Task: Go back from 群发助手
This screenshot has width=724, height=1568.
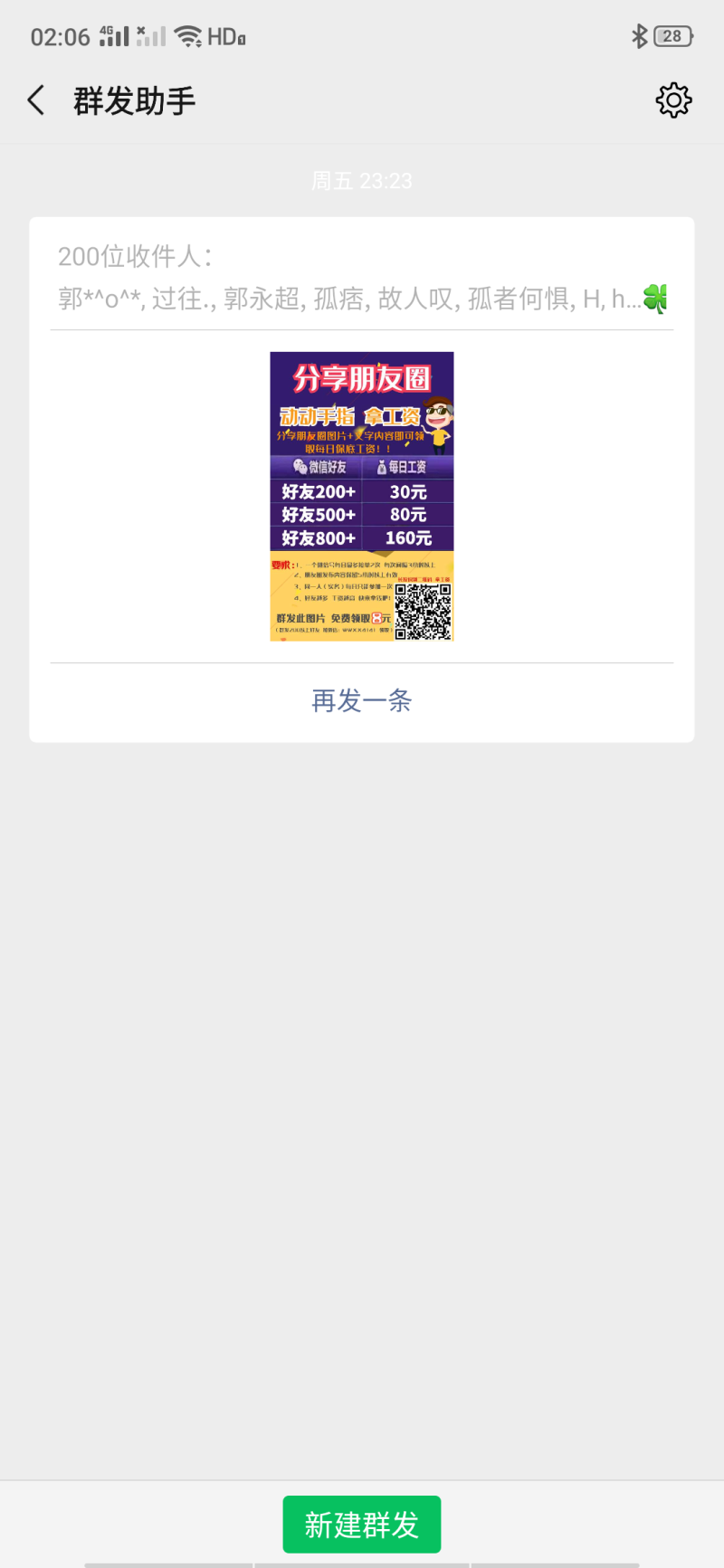Action: pos(36,100)
